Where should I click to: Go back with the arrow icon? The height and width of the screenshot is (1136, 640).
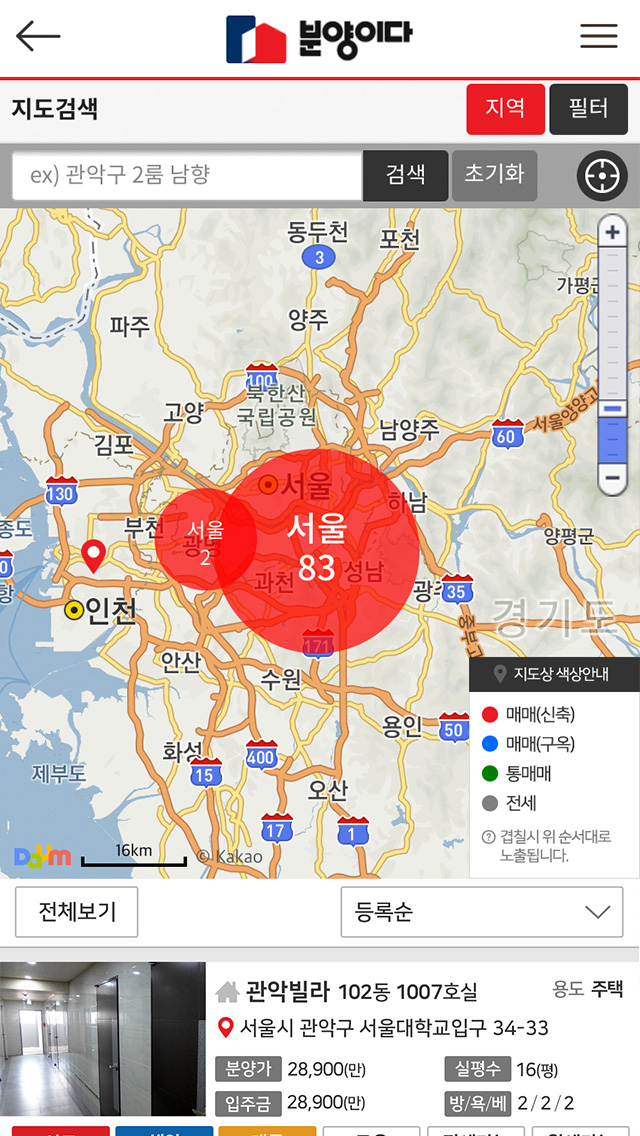point(38,37)
